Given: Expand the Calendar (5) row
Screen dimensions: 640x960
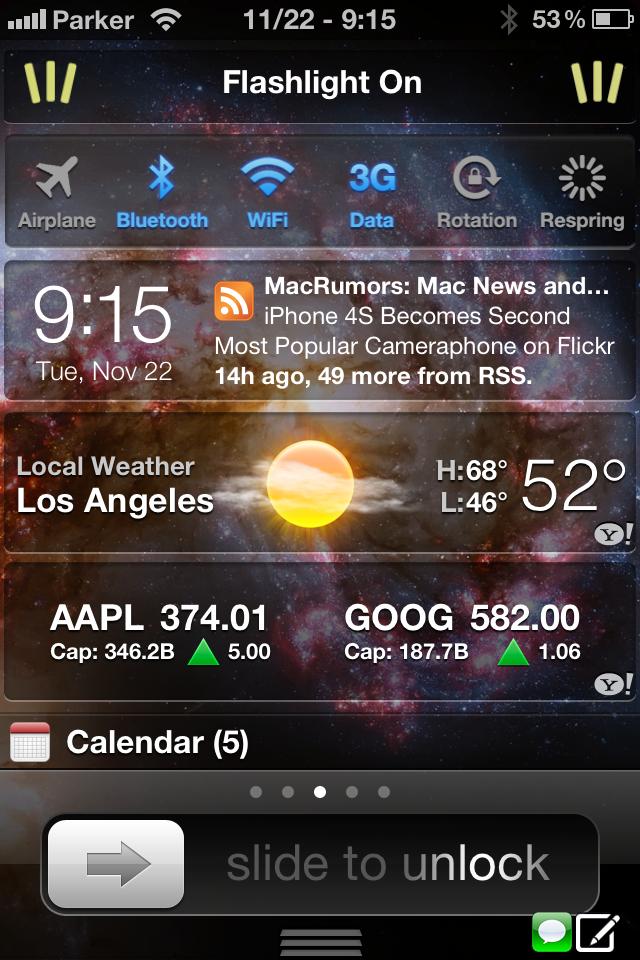Looking at the screenshot, I should pos(320,742).
